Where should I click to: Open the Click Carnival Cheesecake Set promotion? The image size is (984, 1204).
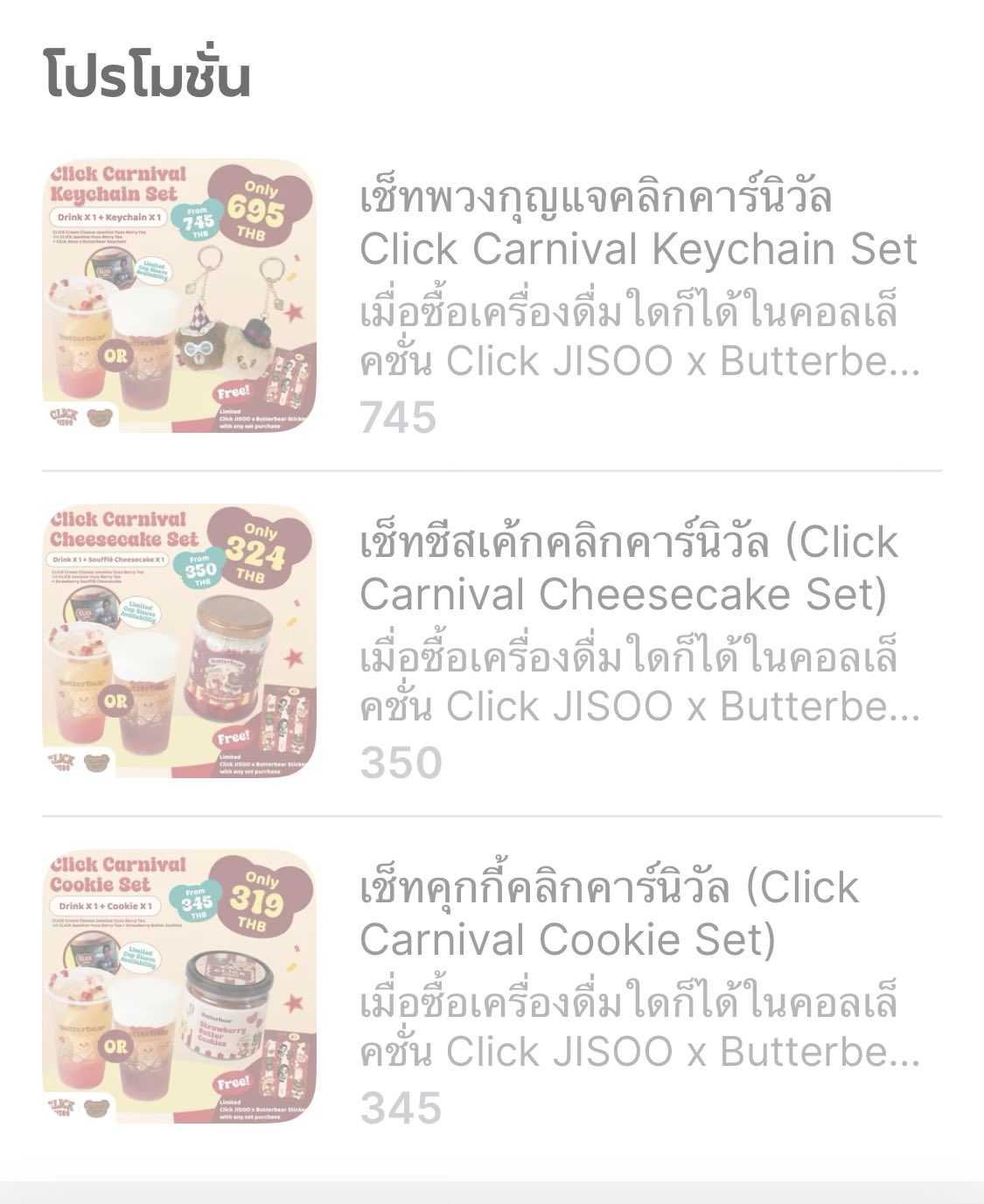(492, 643)
